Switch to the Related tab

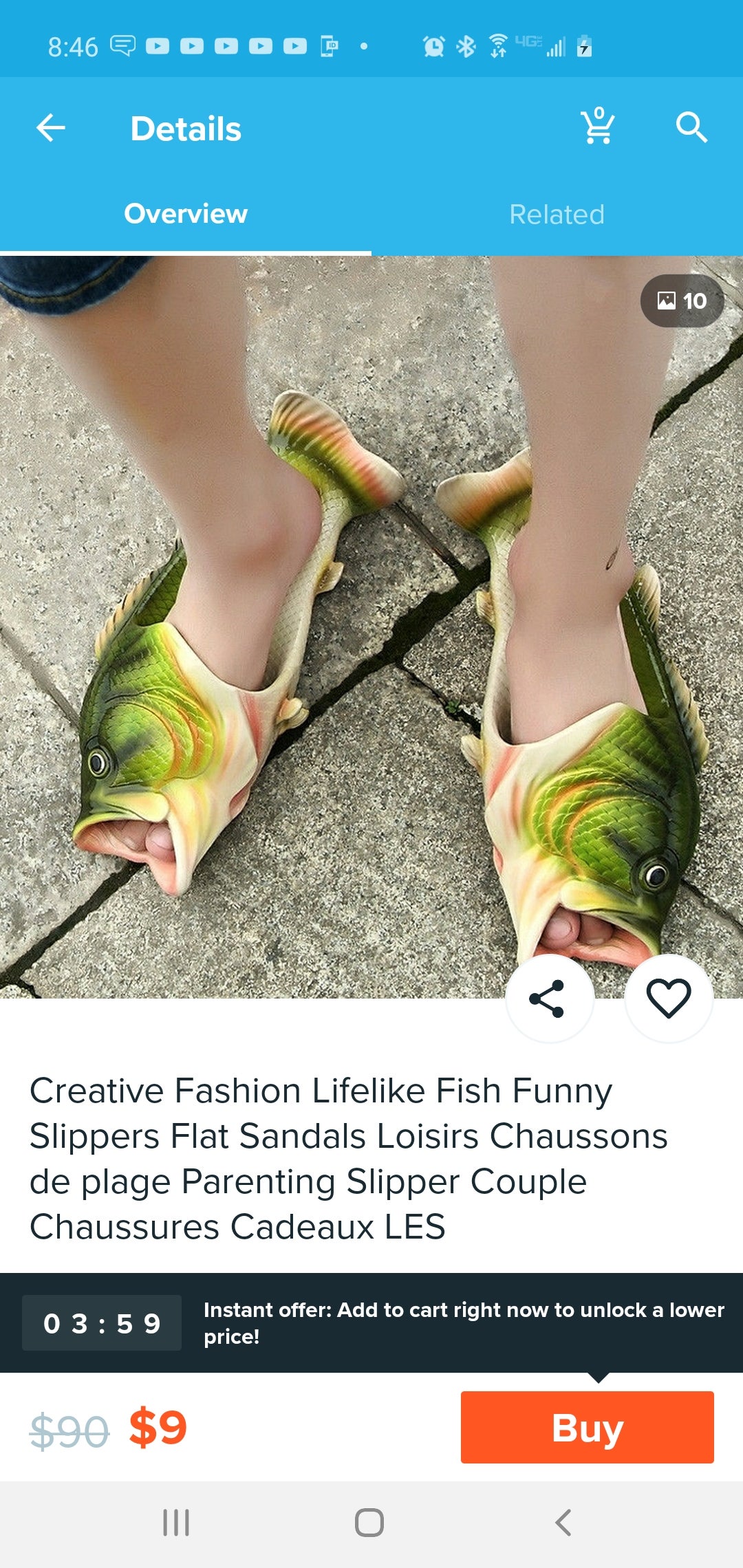point(557,215)
